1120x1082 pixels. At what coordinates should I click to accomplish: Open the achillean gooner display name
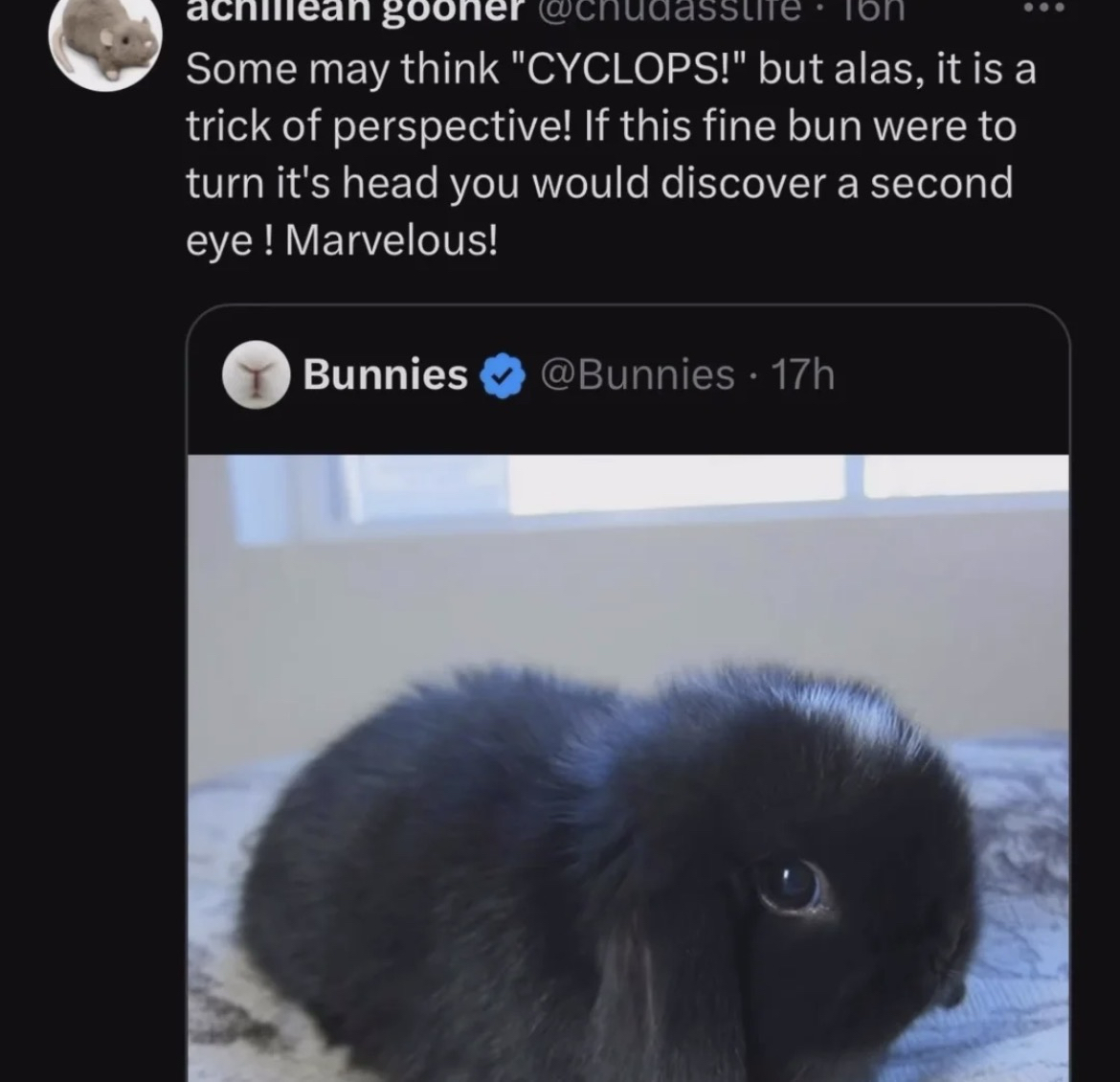pos(356,9)
